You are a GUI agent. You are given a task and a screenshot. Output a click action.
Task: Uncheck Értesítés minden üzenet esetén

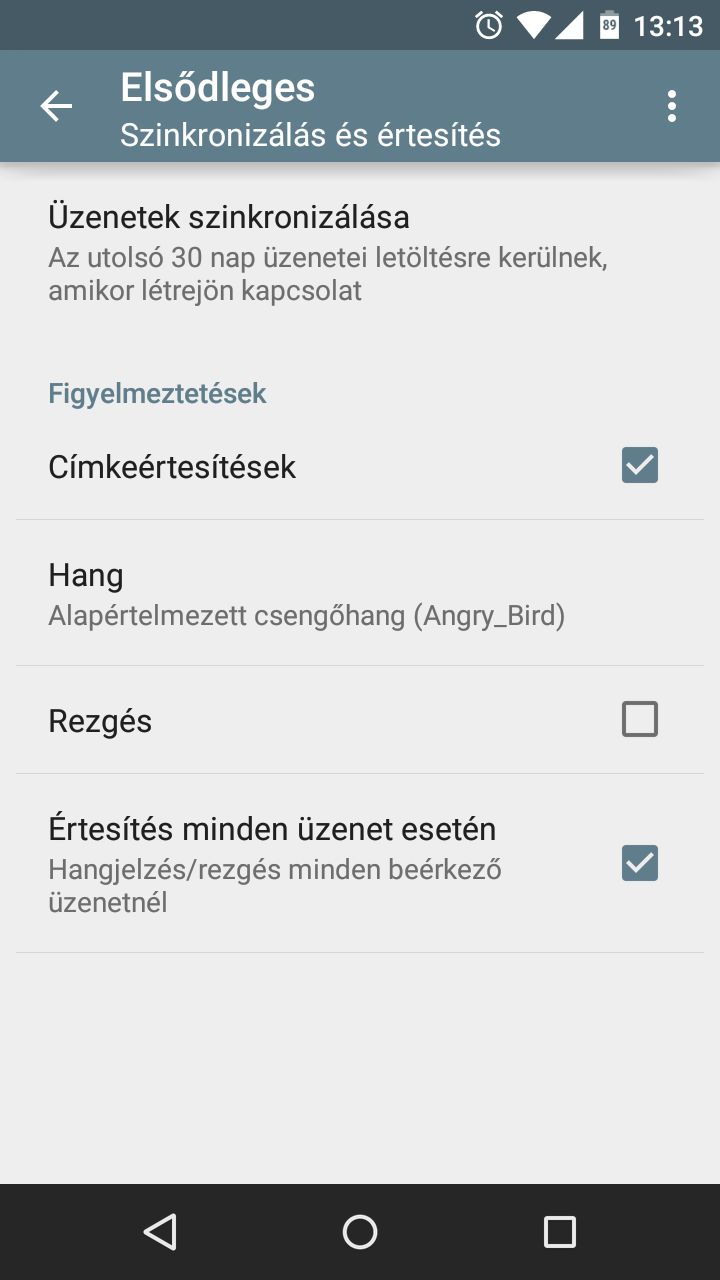(640, 863)
